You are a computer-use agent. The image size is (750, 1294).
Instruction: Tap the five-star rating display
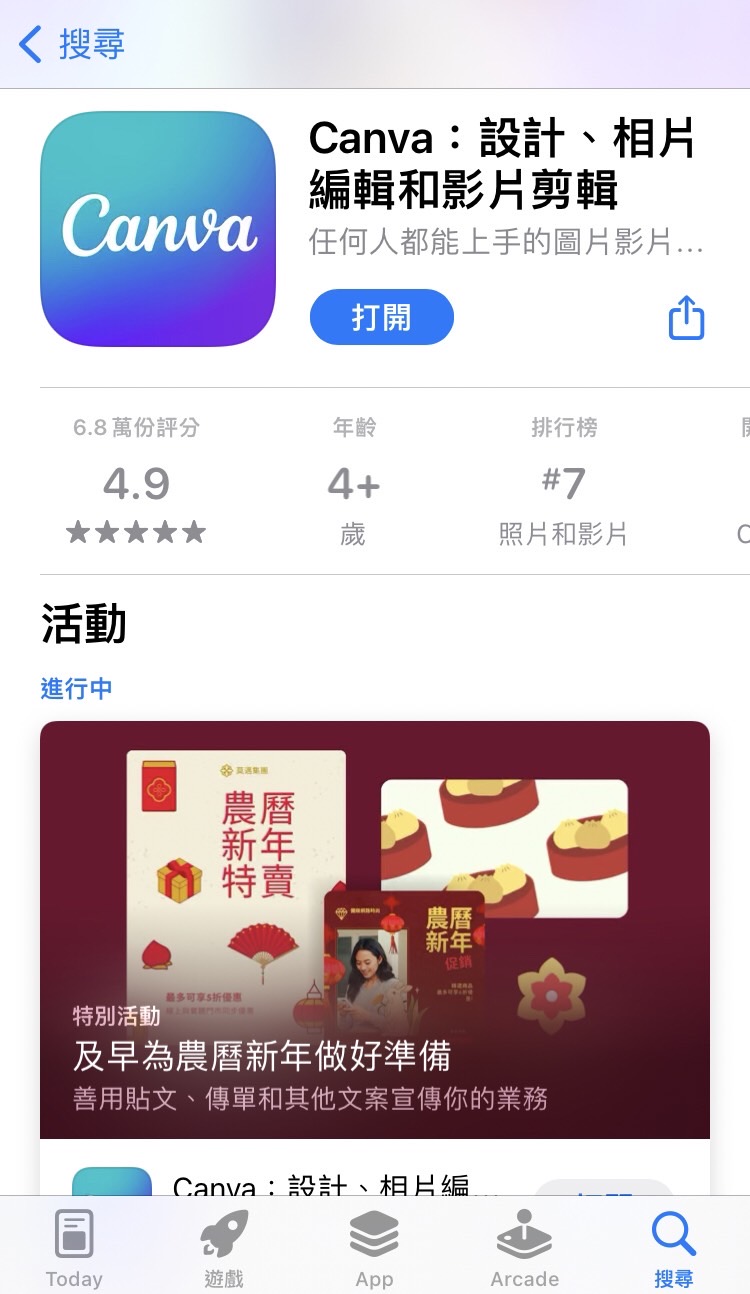pos(133,532)
